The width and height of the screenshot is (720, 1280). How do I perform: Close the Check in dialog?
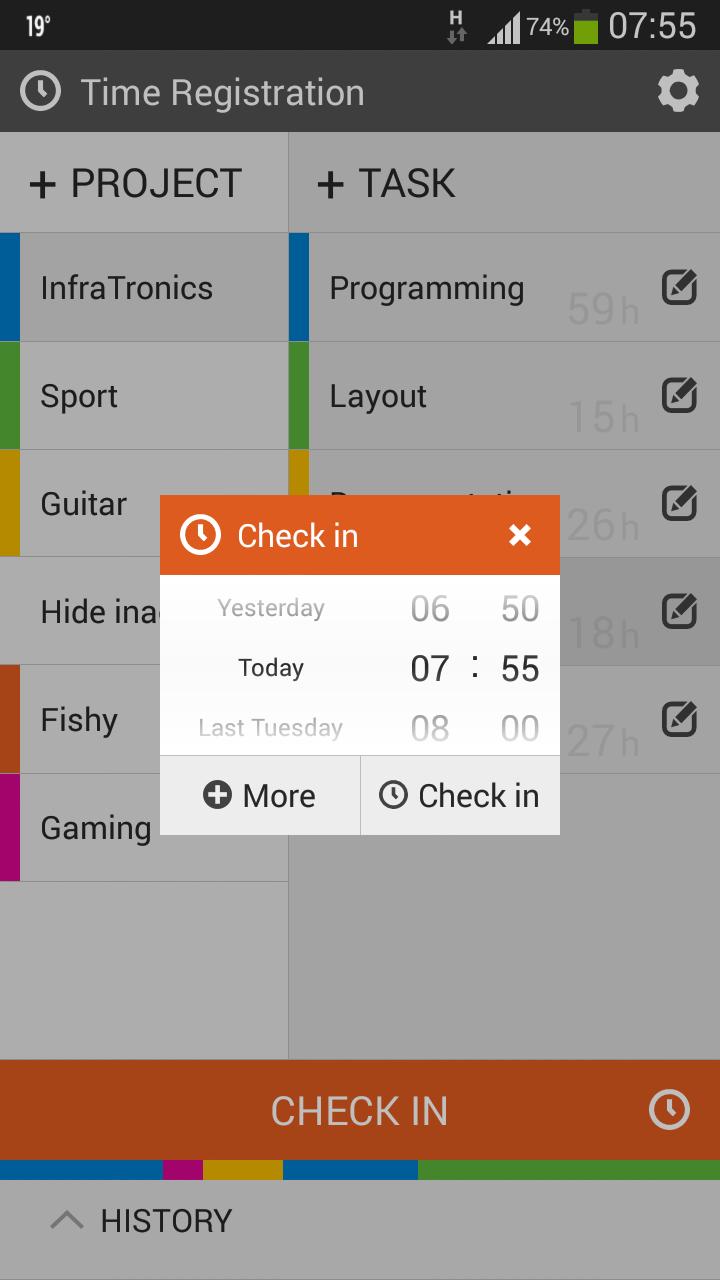tap(520, 535)
